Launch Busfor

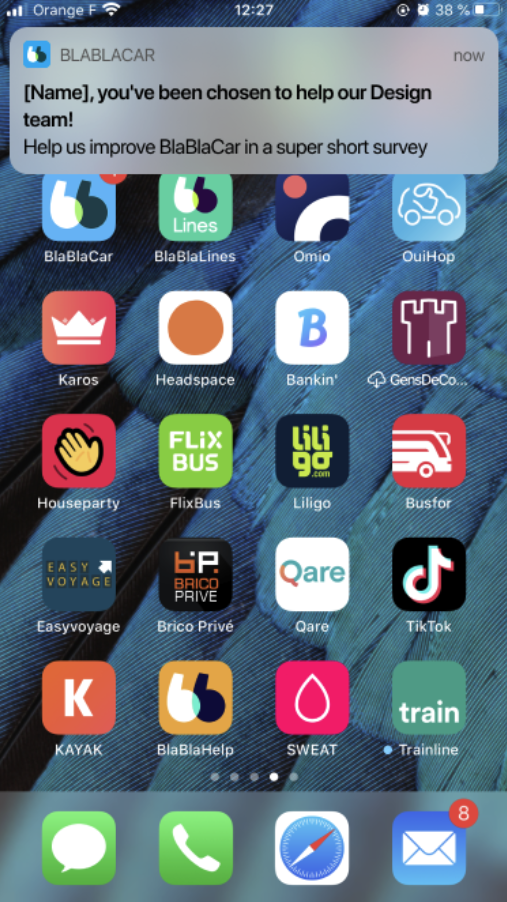[429, 451]
